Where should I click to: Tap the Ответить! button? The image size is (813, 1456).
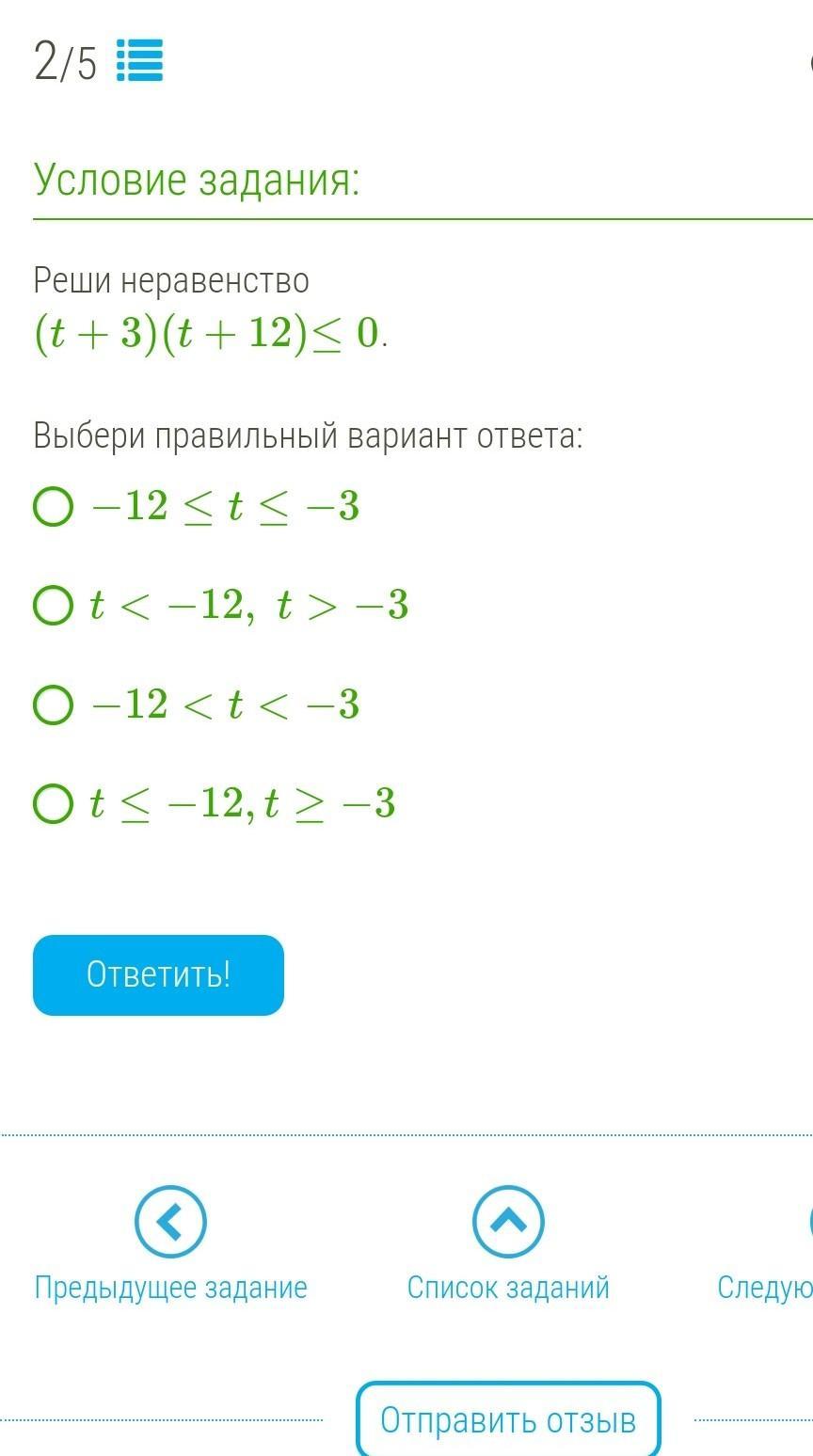click(158, 975)
